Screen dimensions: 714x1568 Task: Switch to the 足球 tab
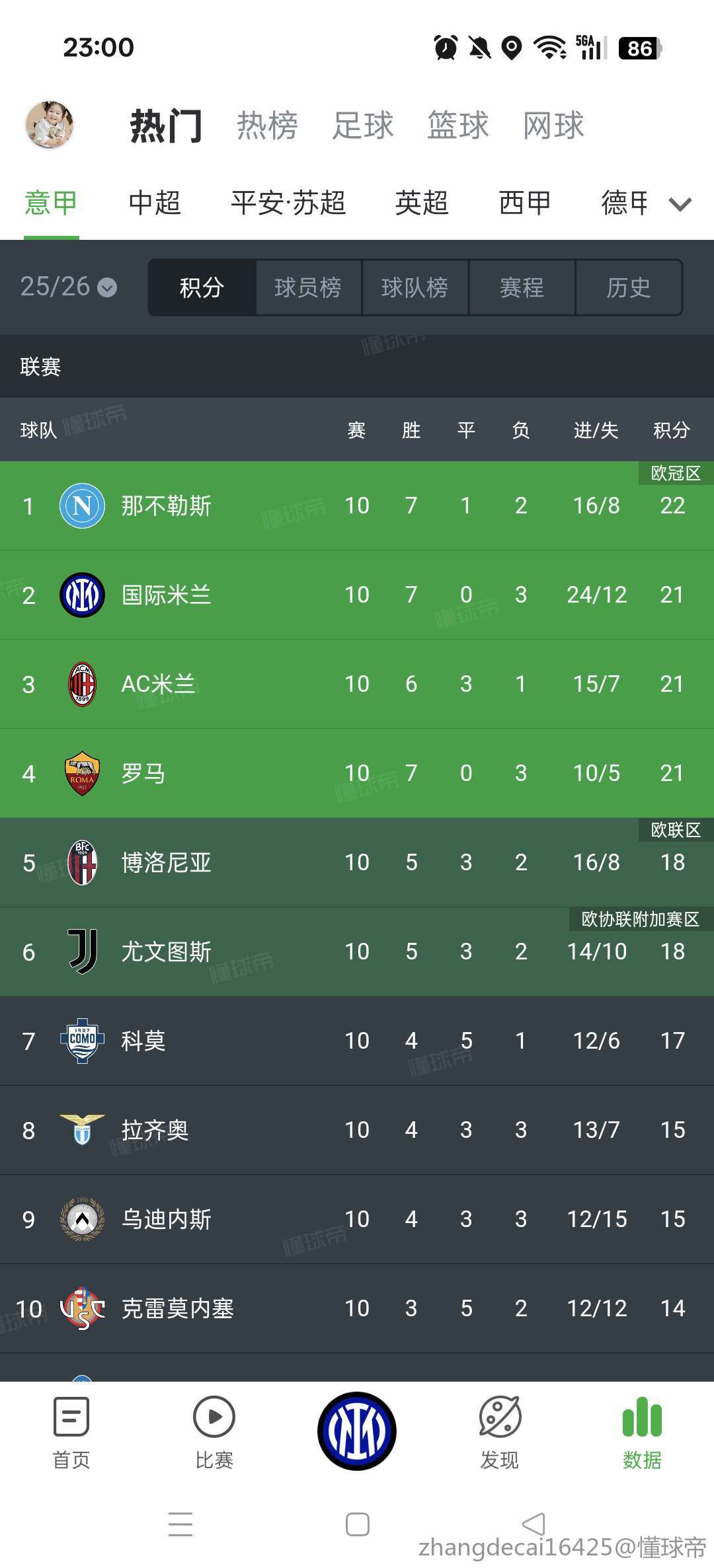point(362,126)
